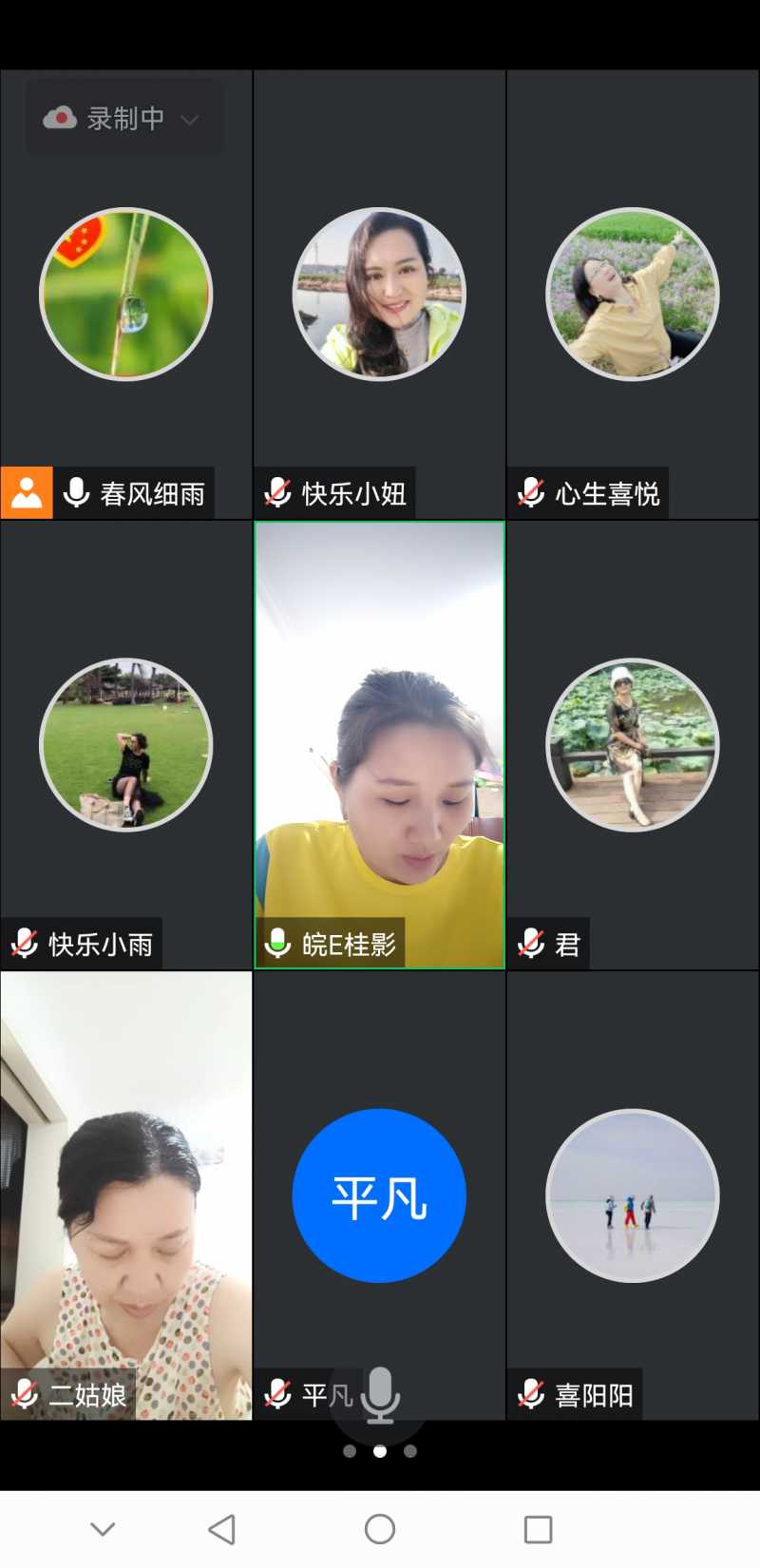View 春风细雨's water droplet avatar
The width and height of the screenshot is (760, 1568).
coord(125,294)
